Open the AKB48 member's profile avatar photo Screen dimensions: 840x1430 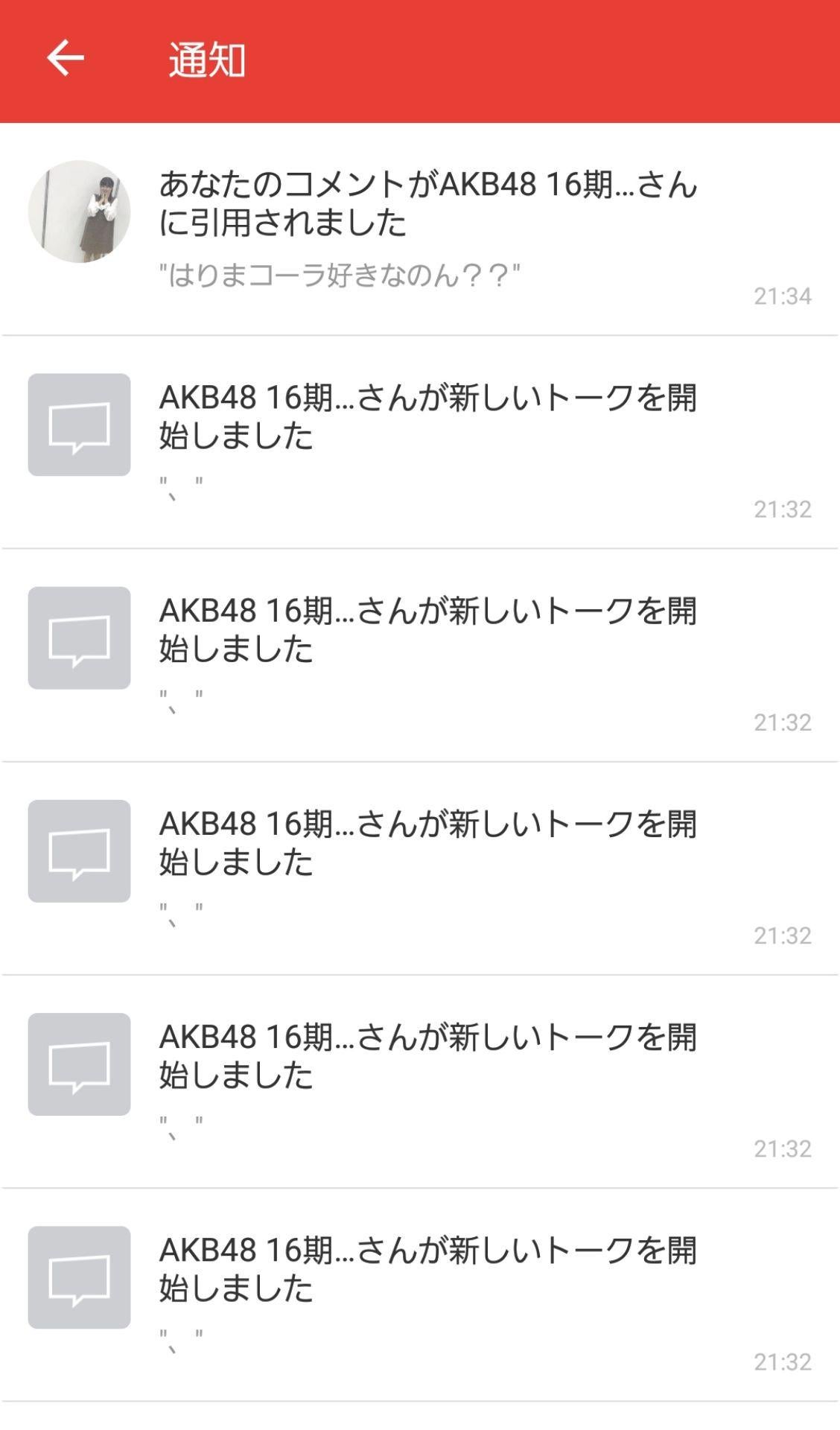point(78,207)
